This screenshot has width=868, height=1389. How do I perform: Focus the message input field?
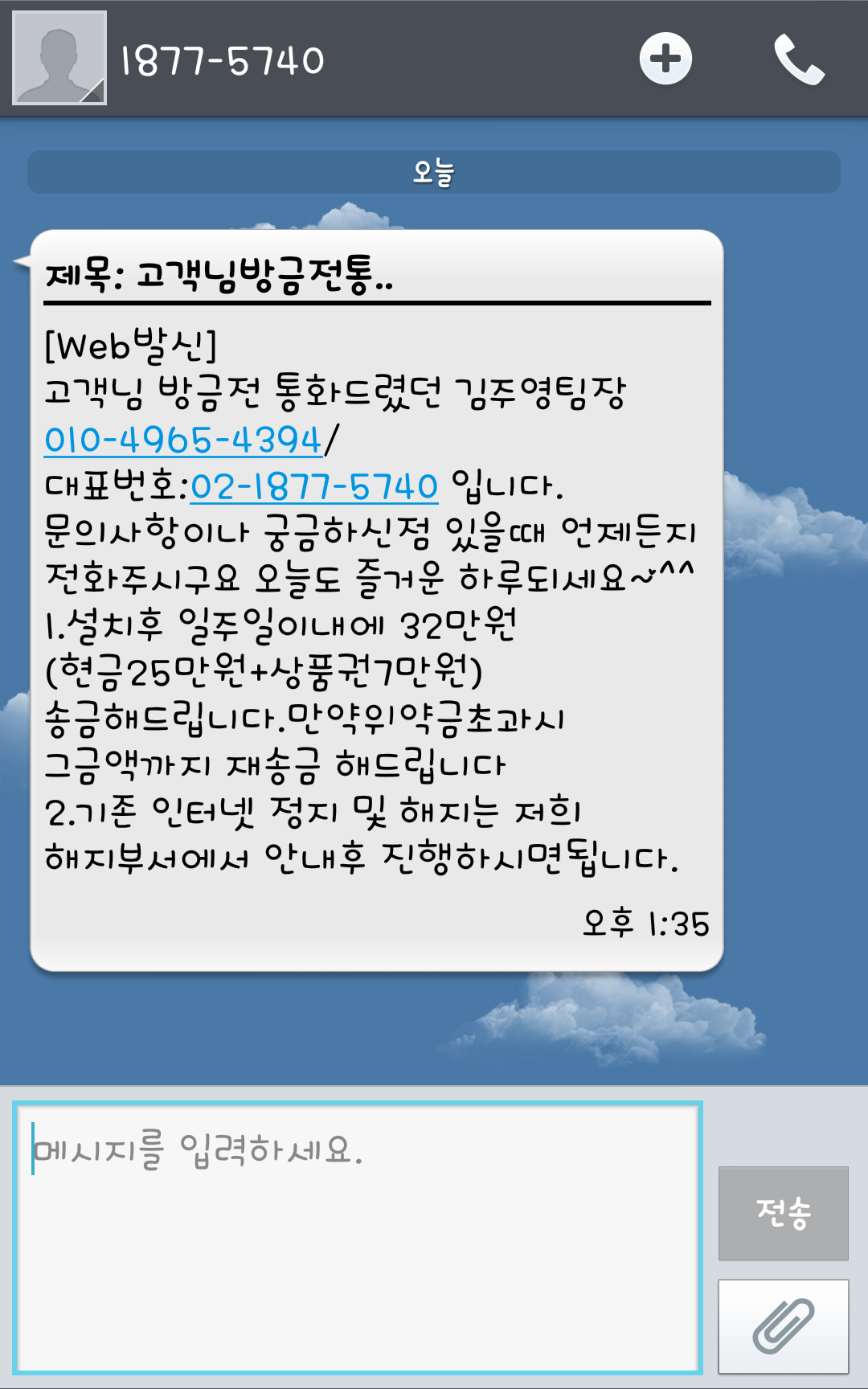pyautogui.click(x=358, y=1238)
